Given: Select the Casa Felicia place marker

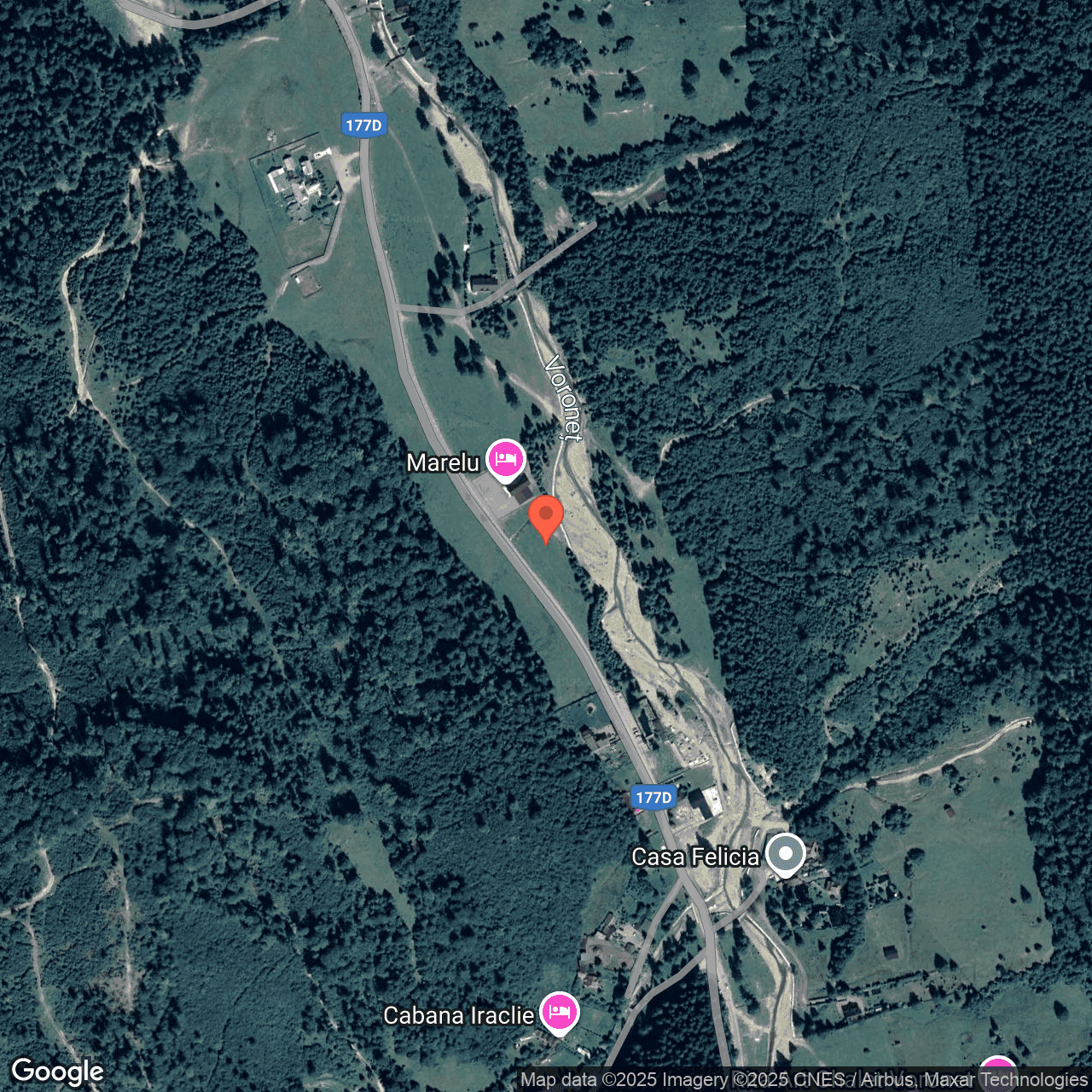Looking at the screenshot, I should 785,854.
